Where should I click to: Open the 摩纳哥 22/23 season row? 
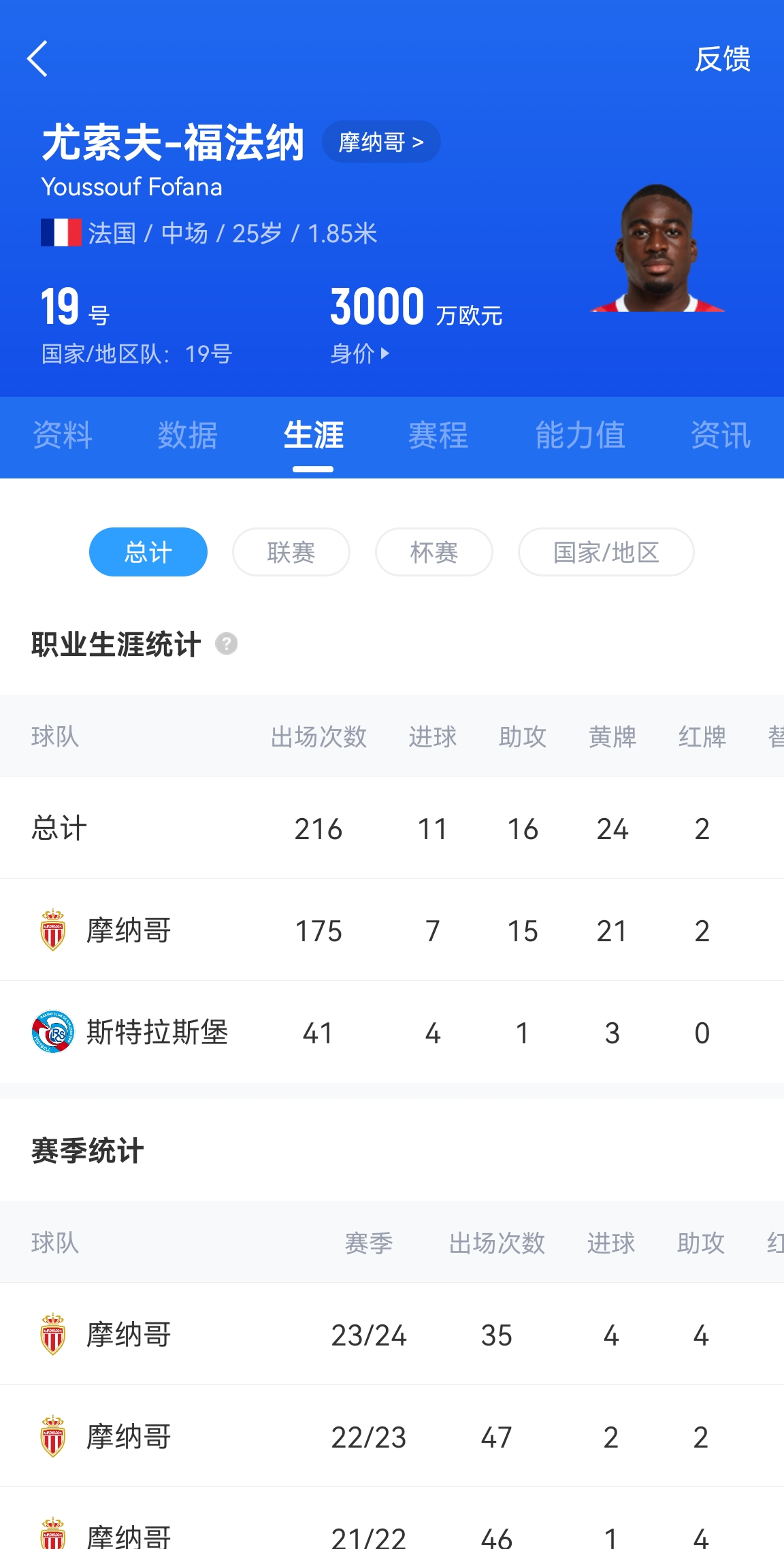pyautogui.click(x=392, y=1437)
